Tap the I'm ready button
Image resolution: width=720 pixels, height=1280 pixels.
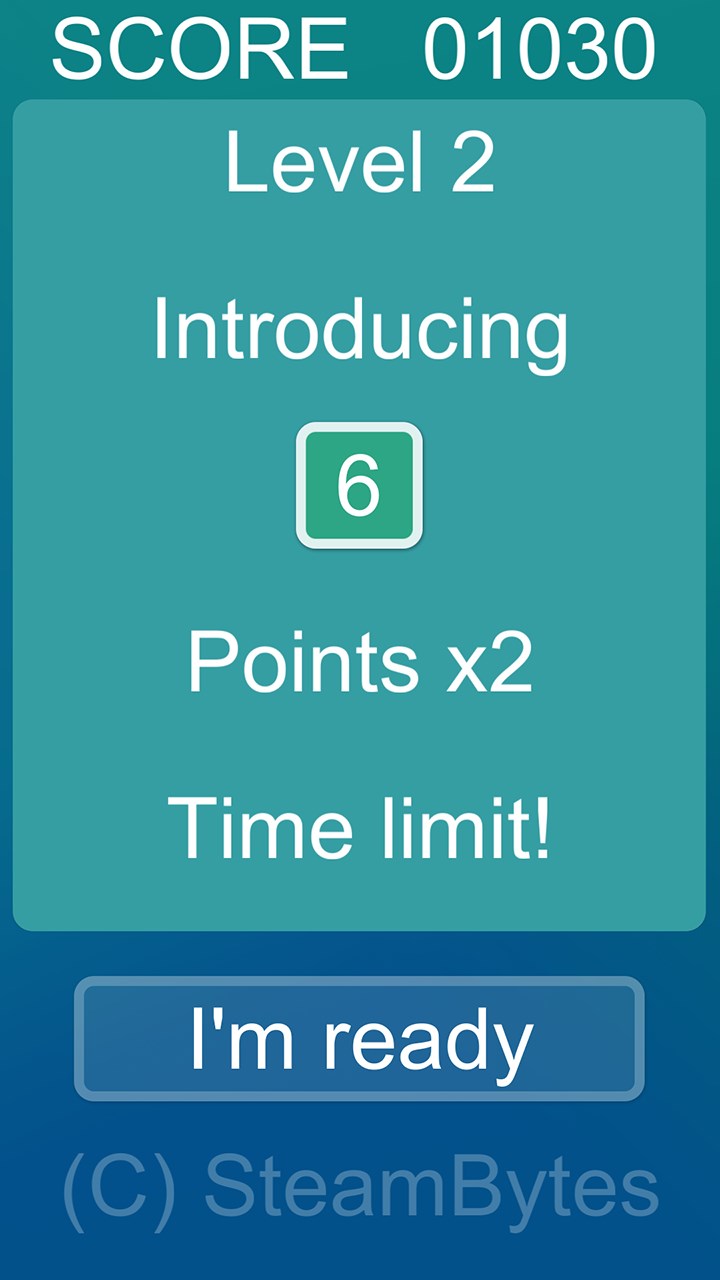pos(359,1038)
